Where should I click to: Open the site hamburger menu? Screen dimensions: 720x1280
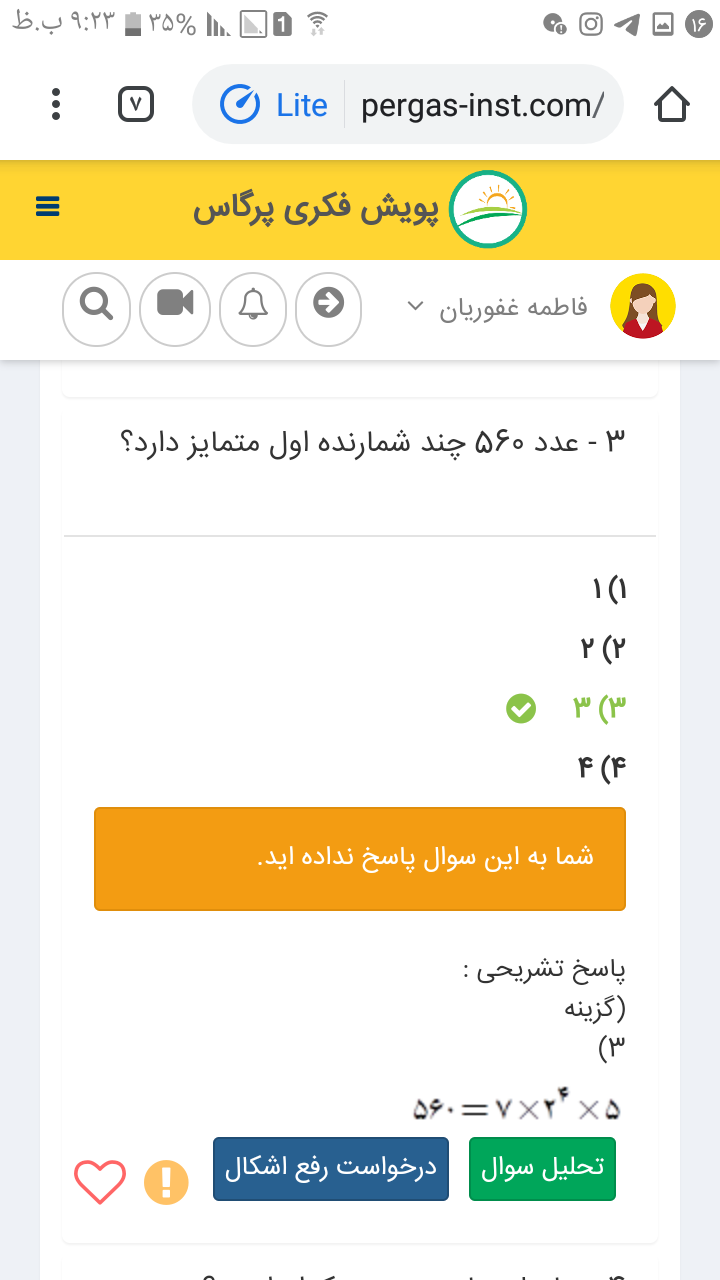pyautogui.click(x=48, y=207)
